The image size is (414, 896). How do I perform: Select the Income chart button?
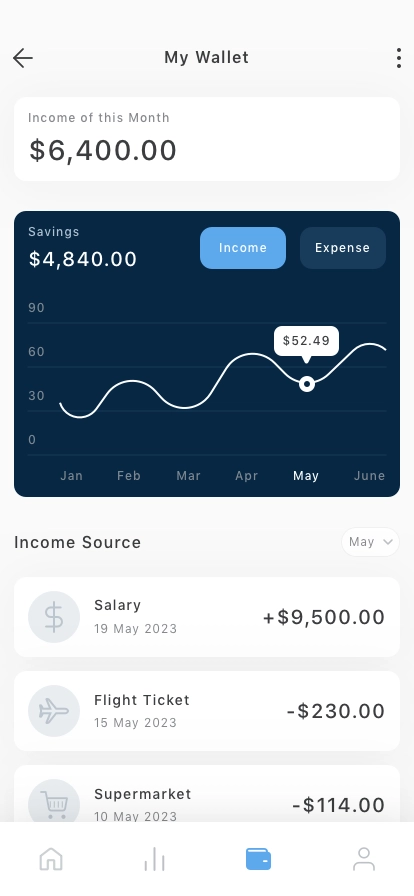[242, 247]
